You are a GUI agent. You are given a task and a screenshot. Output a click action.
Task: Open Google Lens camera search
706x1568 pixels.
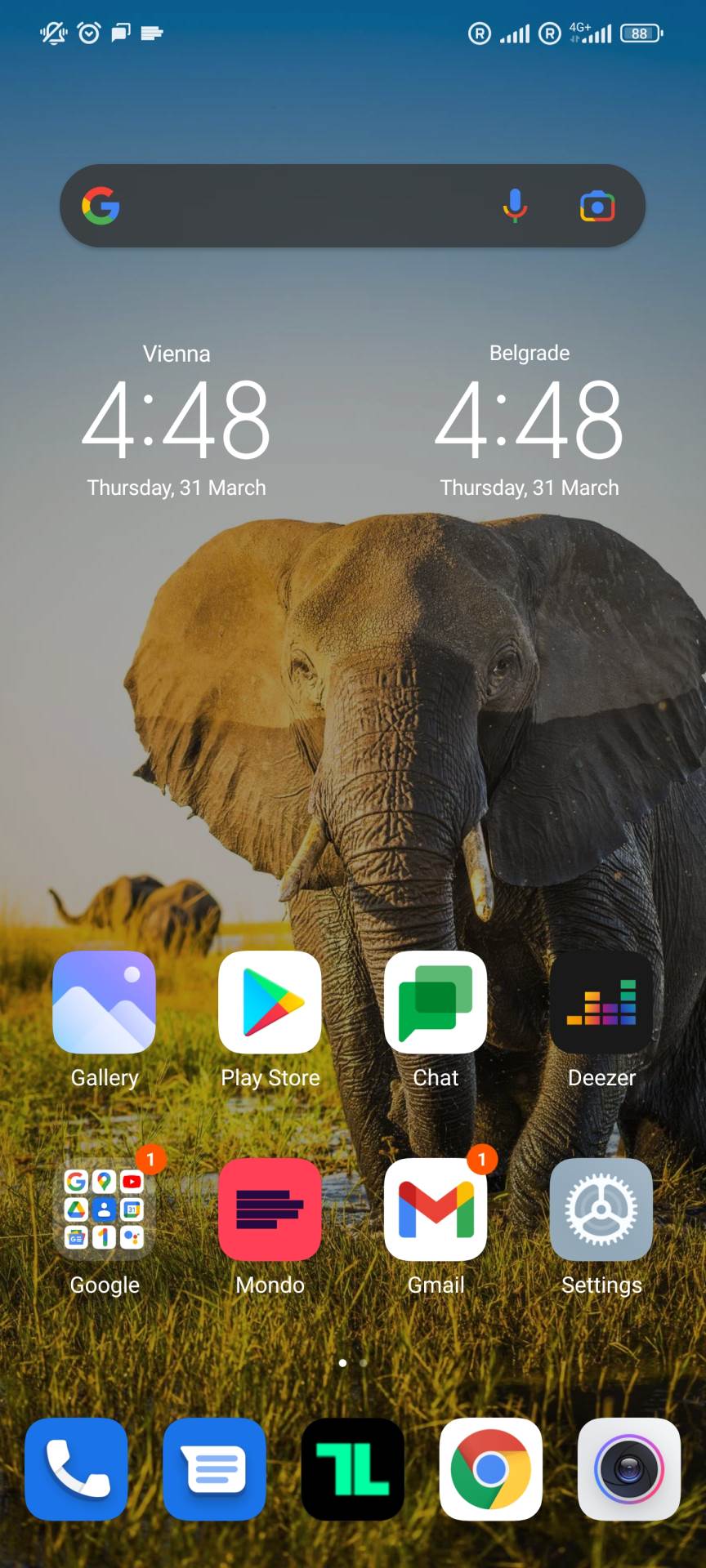tap(597, 206)
